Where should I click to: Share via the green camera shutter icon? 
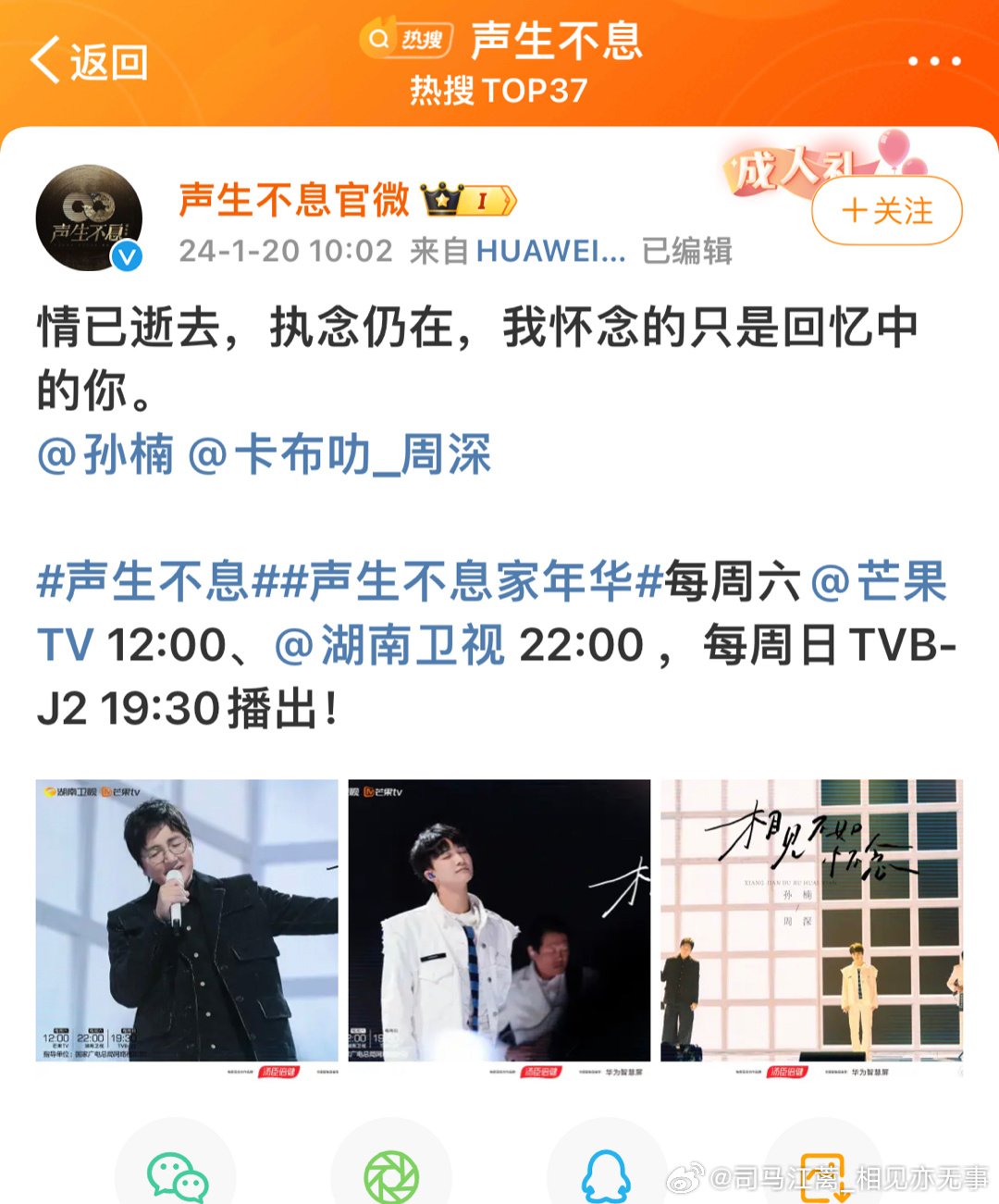coord(391,1175)
